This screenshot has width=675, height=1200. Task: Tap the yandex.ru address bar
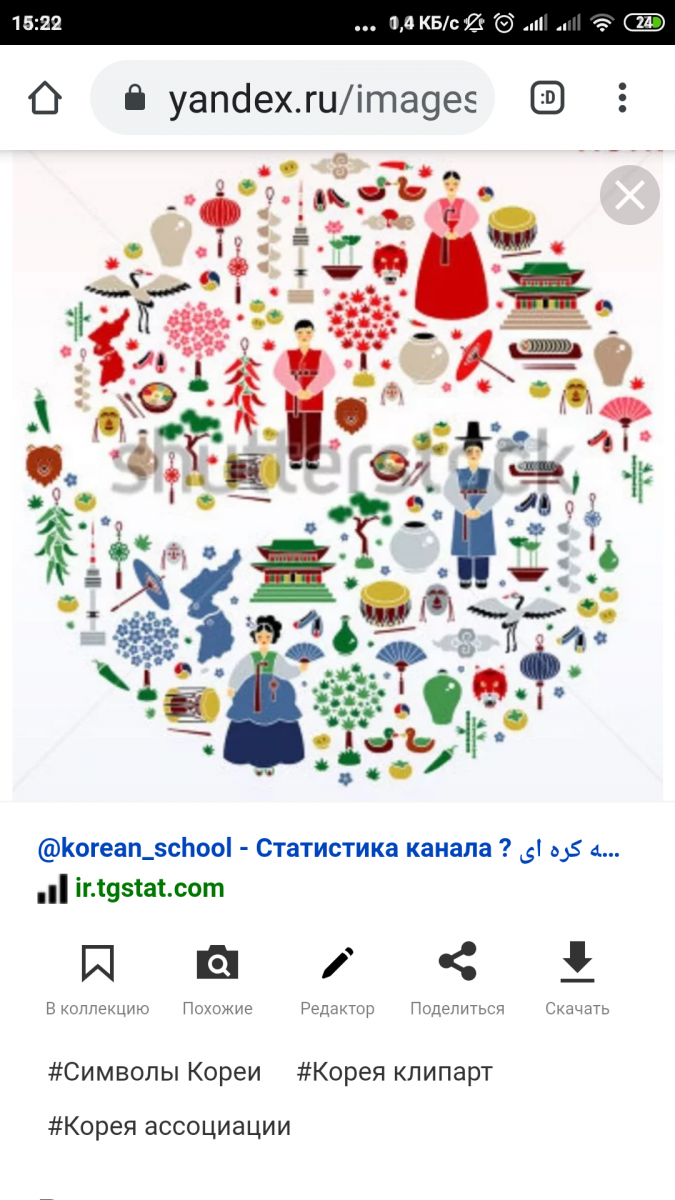click(292, 98)
